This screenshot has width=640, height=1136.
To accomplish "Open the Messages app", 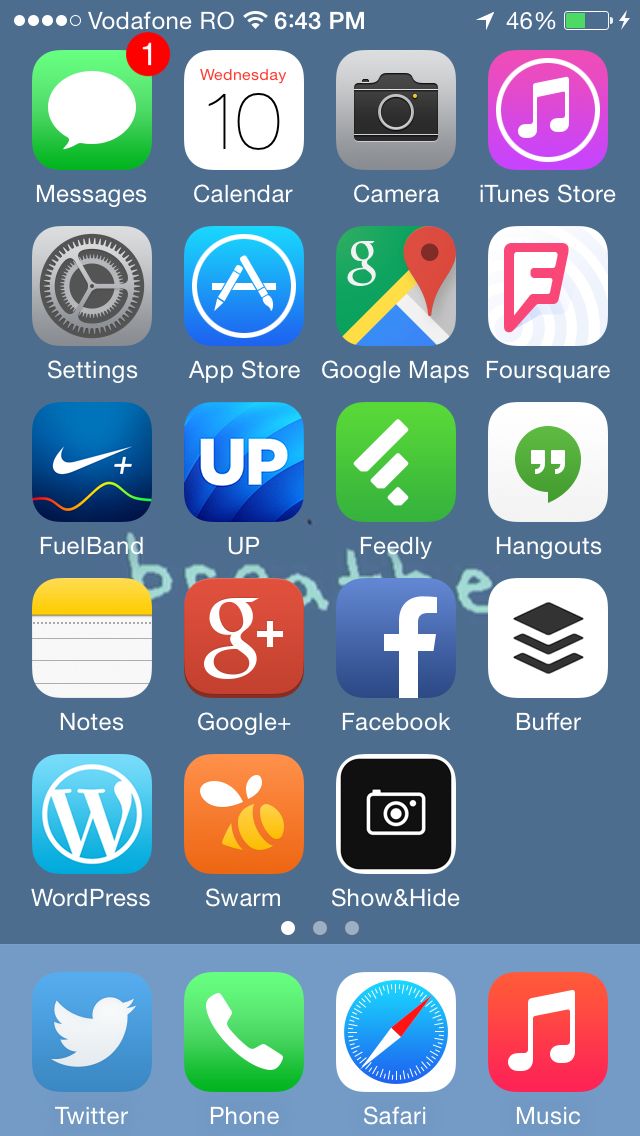I will (92, 110).
